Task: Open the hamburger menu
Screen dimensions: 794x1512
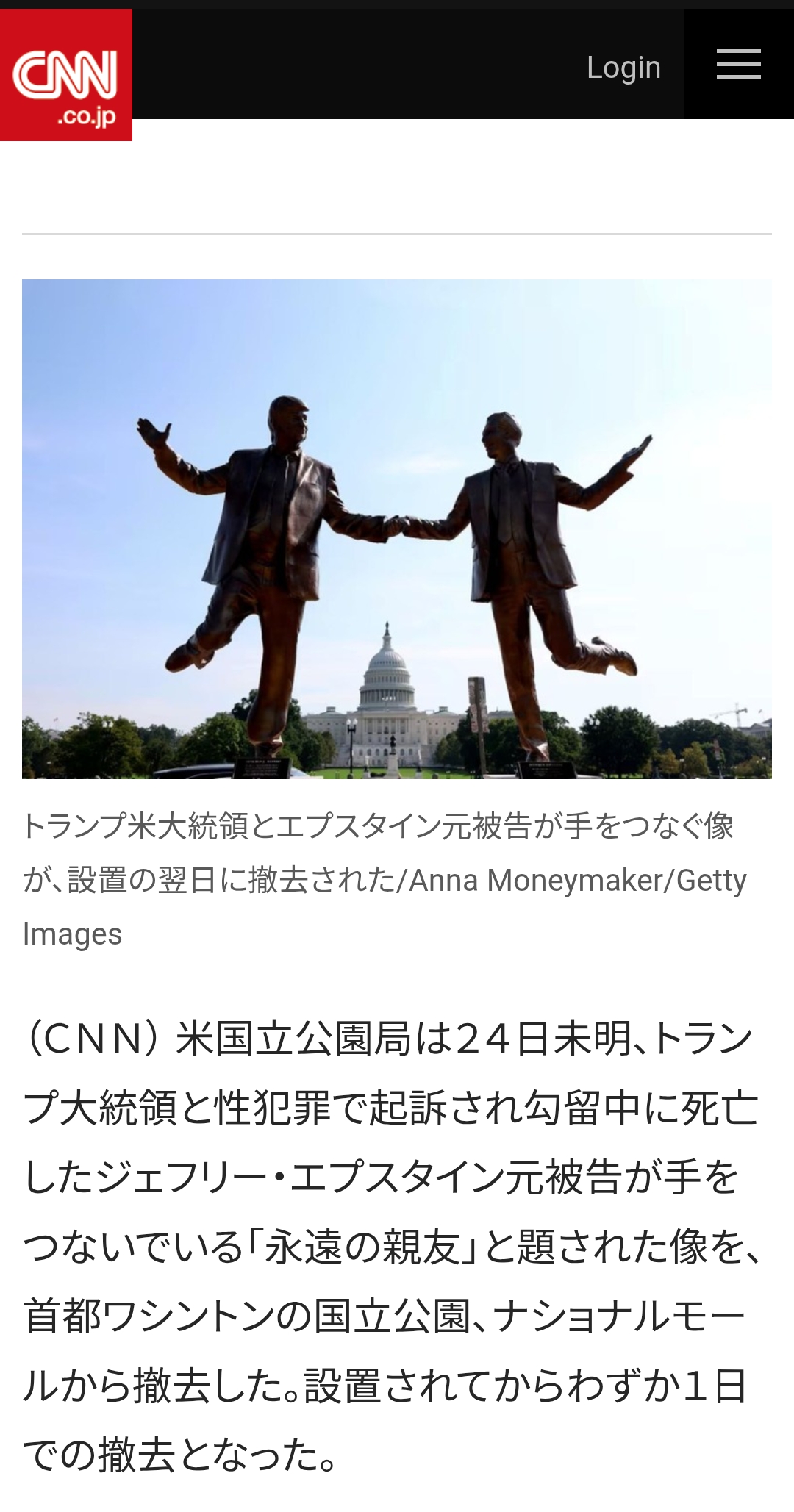Action: [738, 65]
